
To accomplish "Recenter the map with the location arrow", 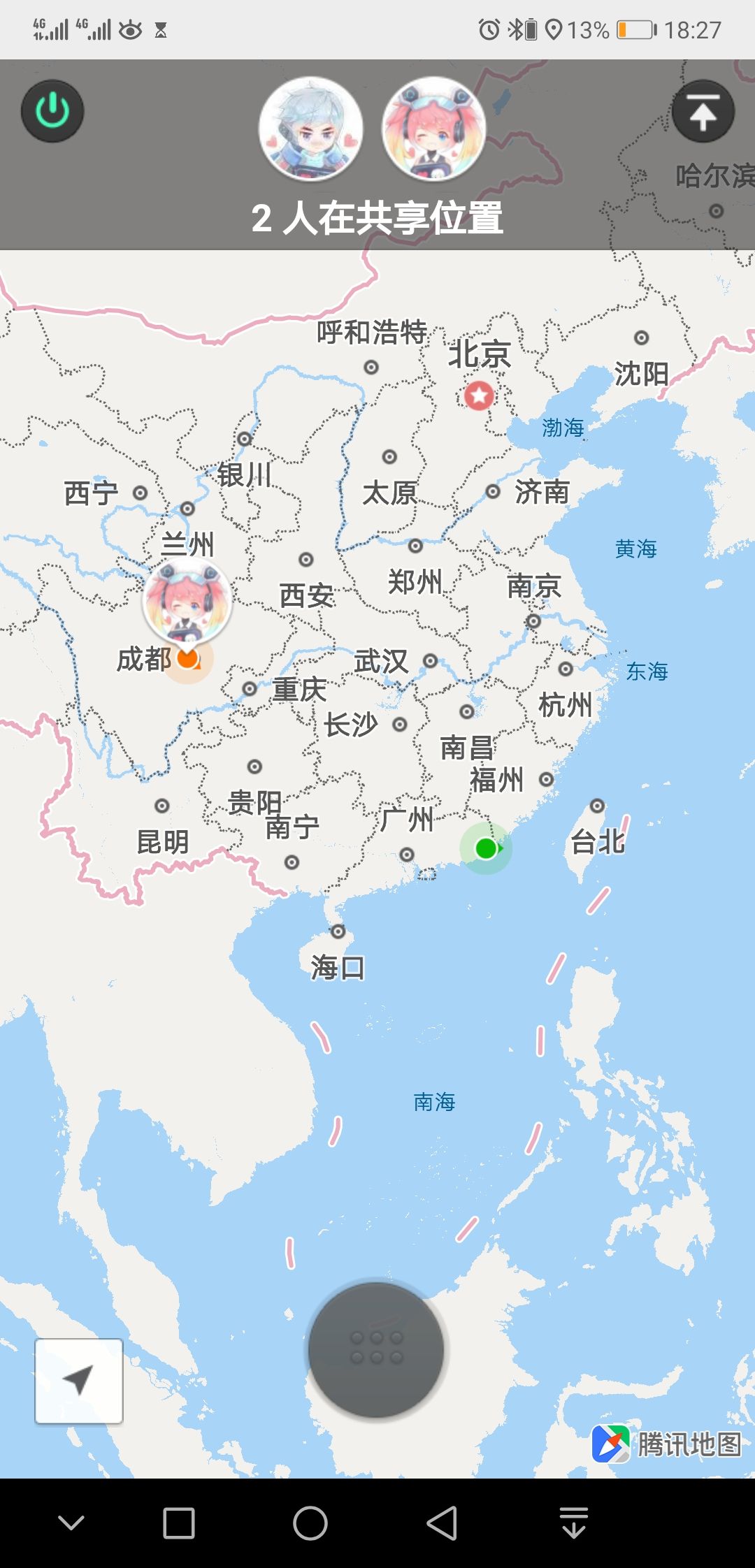I will pyautogui.click(x=79, y=1381).
